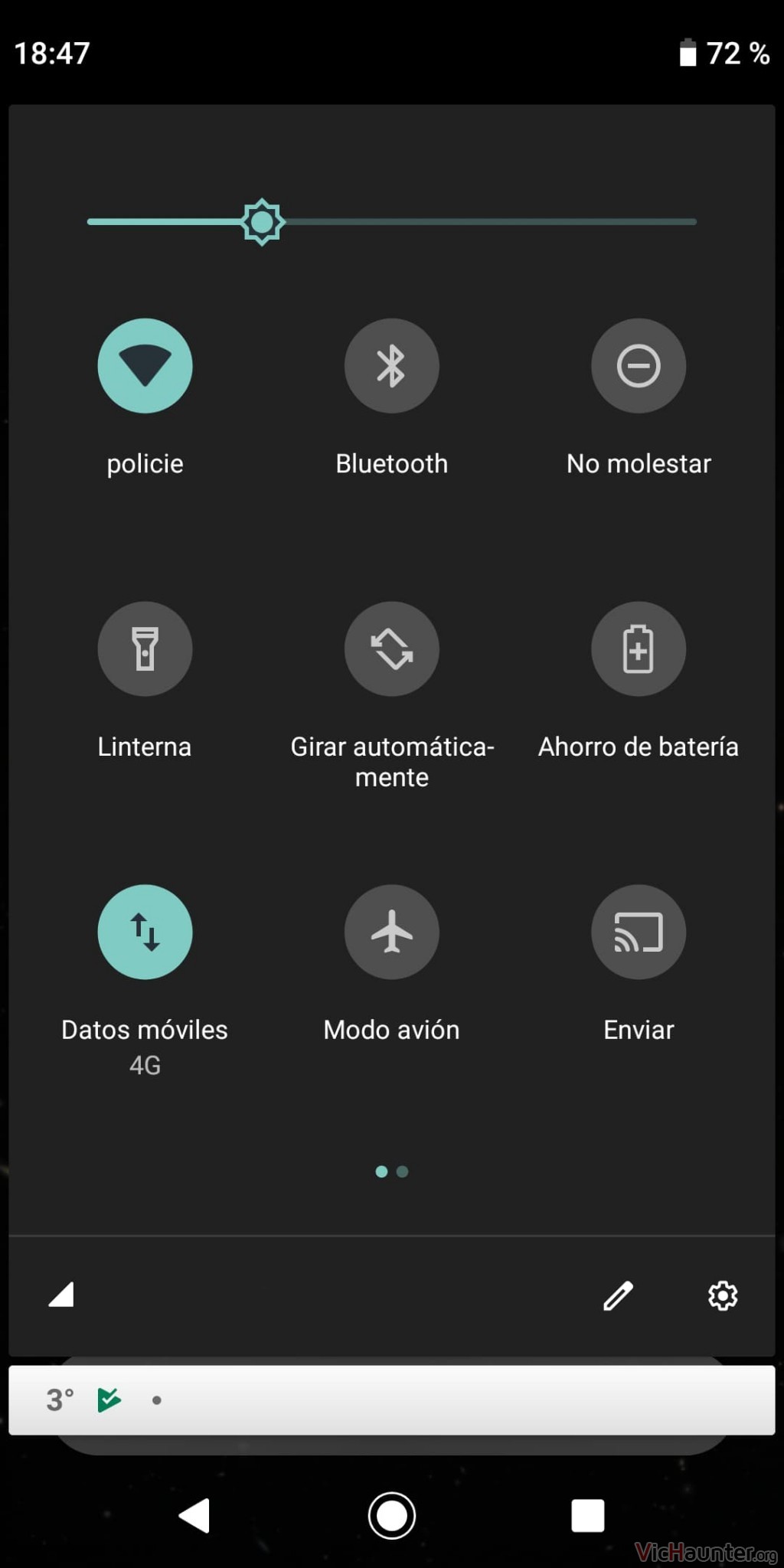Tap the brightness slider track

[x=392, y=222]
